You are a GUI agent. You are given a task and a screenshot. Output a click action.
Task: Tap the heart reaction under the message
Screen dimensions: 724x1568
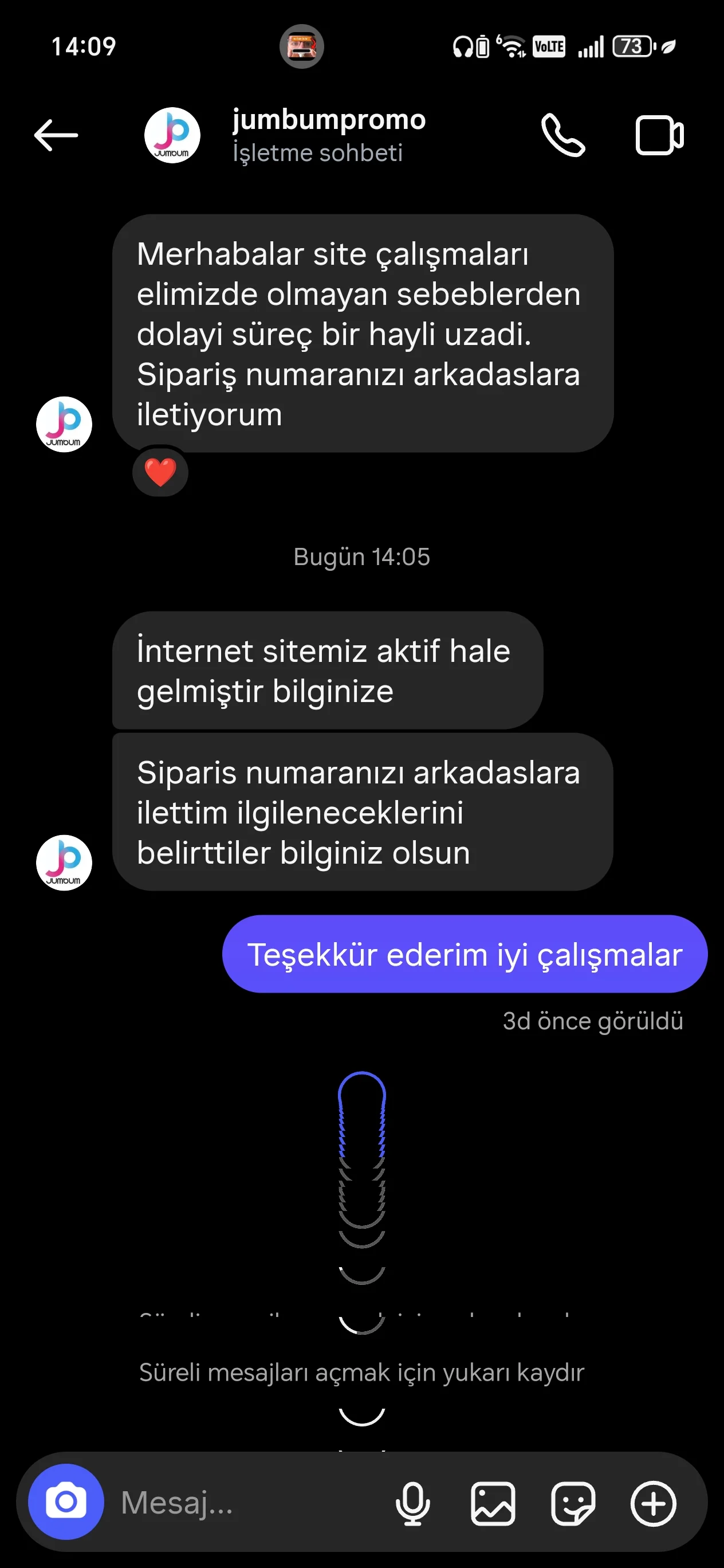(160, 472)
